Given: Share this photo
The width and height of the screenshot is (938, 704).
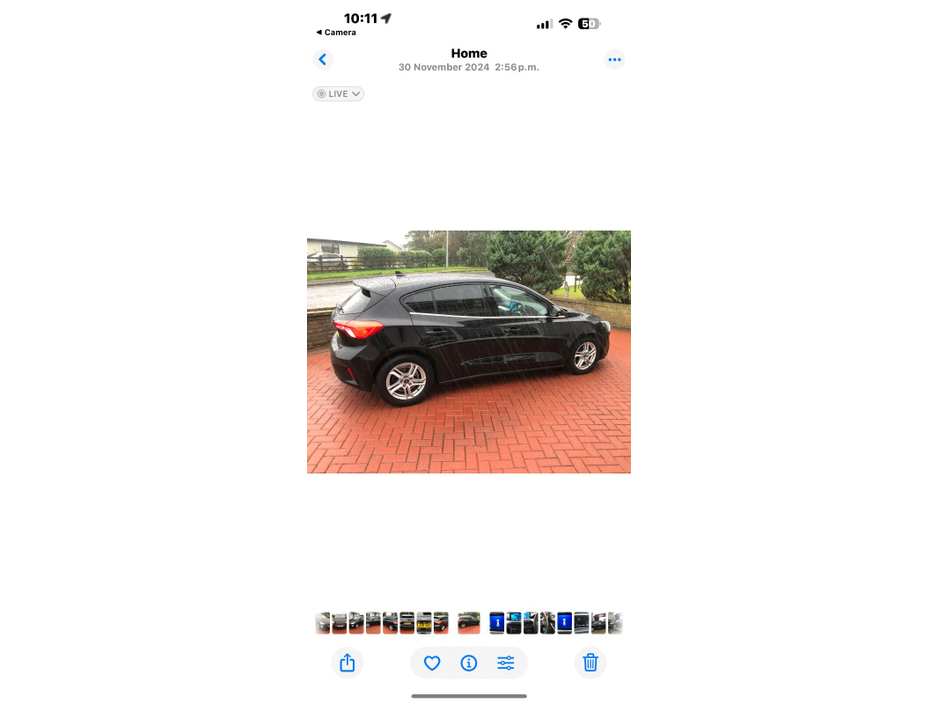Looking at the screenshot, I should 347,663.
